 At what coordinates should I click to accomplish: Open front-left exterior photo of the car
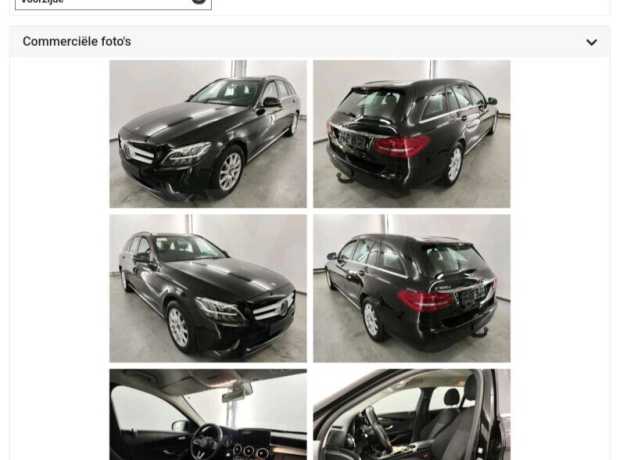click(x=208, y=134)
